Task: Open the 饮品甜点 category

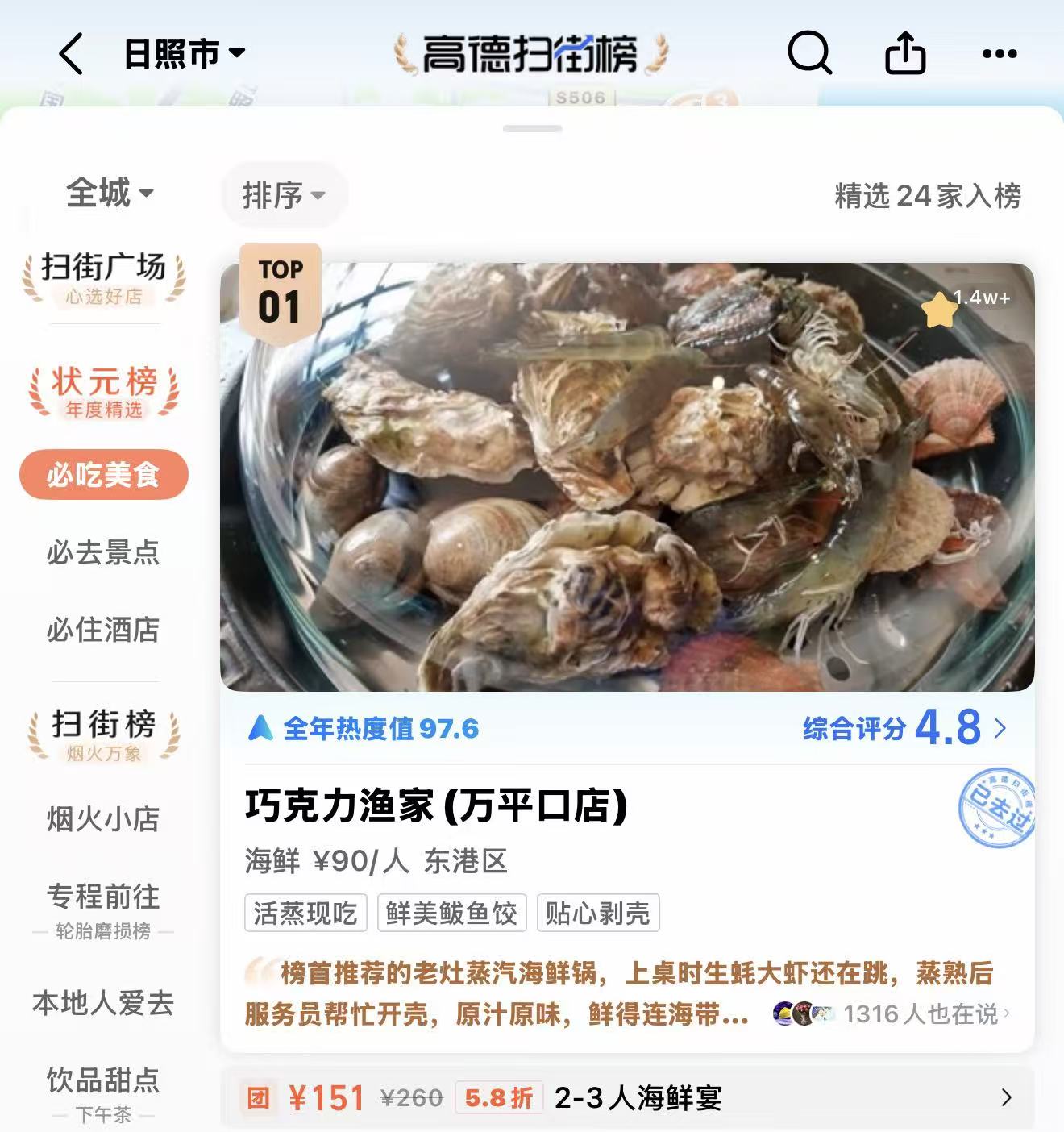Action: [103, 1090]
